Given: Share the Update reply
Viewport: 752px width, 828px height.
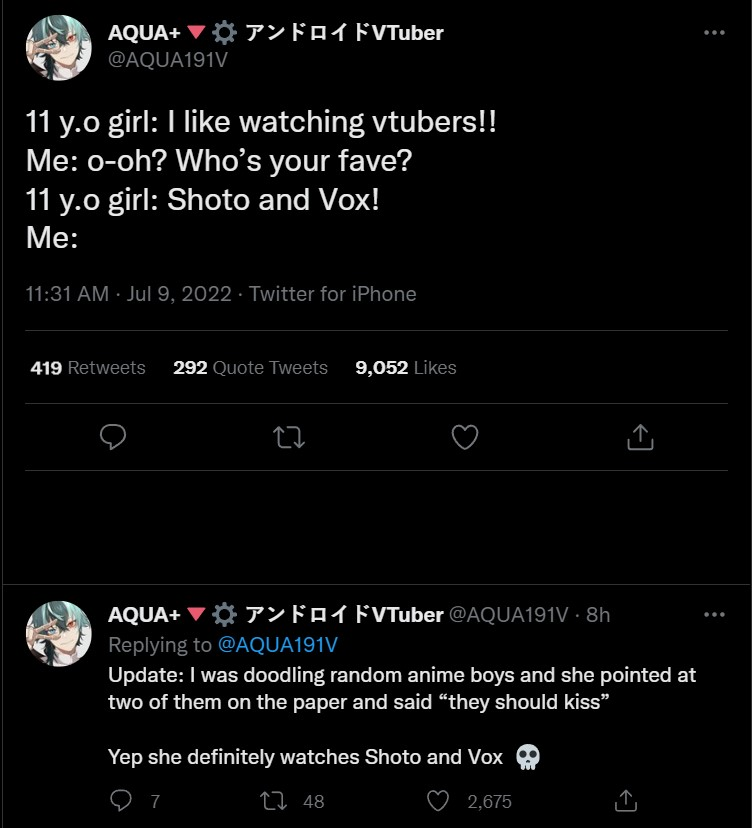Looking at the screenshot, I should click(626, 800).
